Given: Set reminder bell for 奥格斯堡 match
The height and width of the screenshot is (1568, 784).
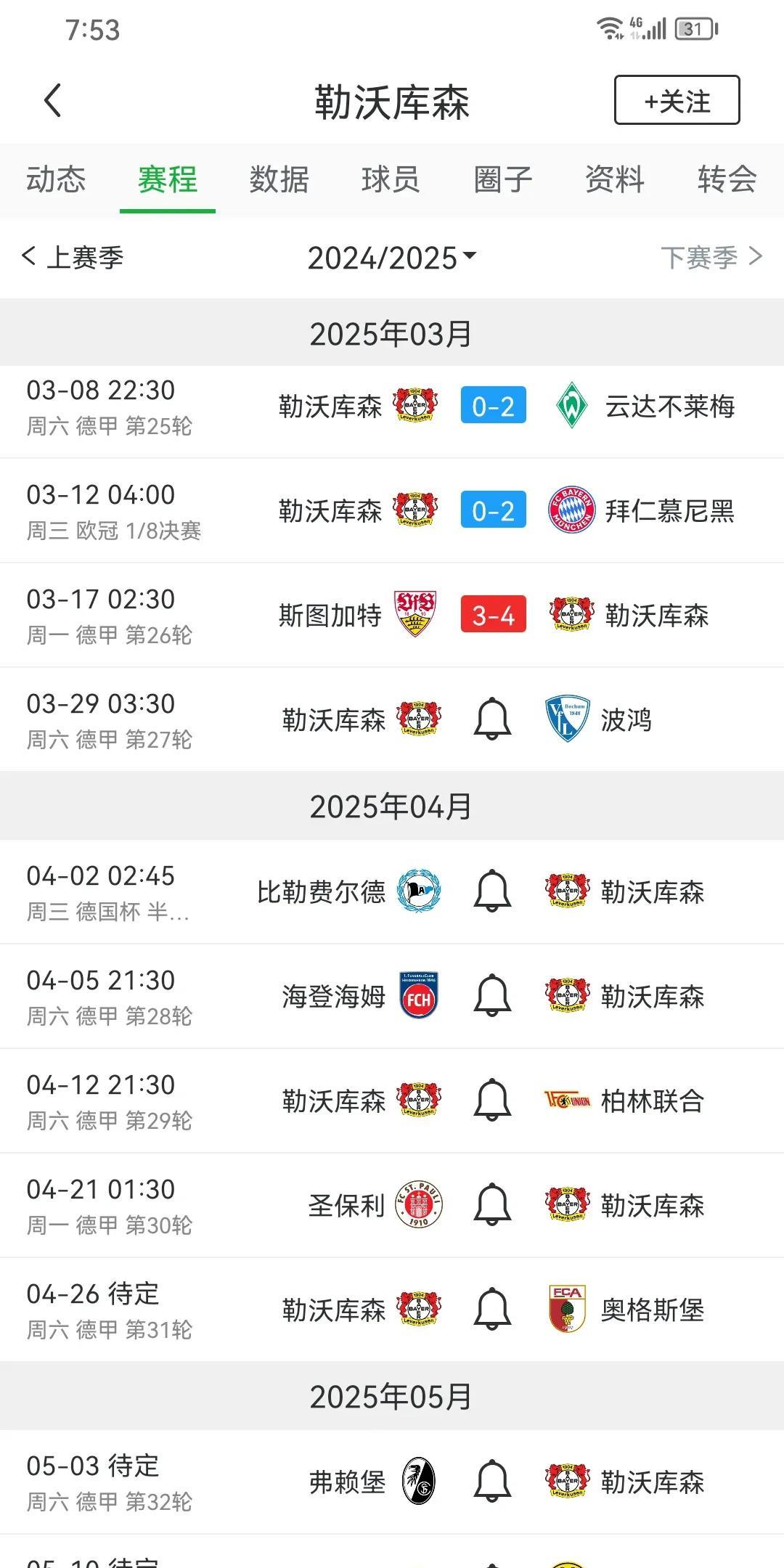Looking at the screenshot, I should coord(492,1309).
